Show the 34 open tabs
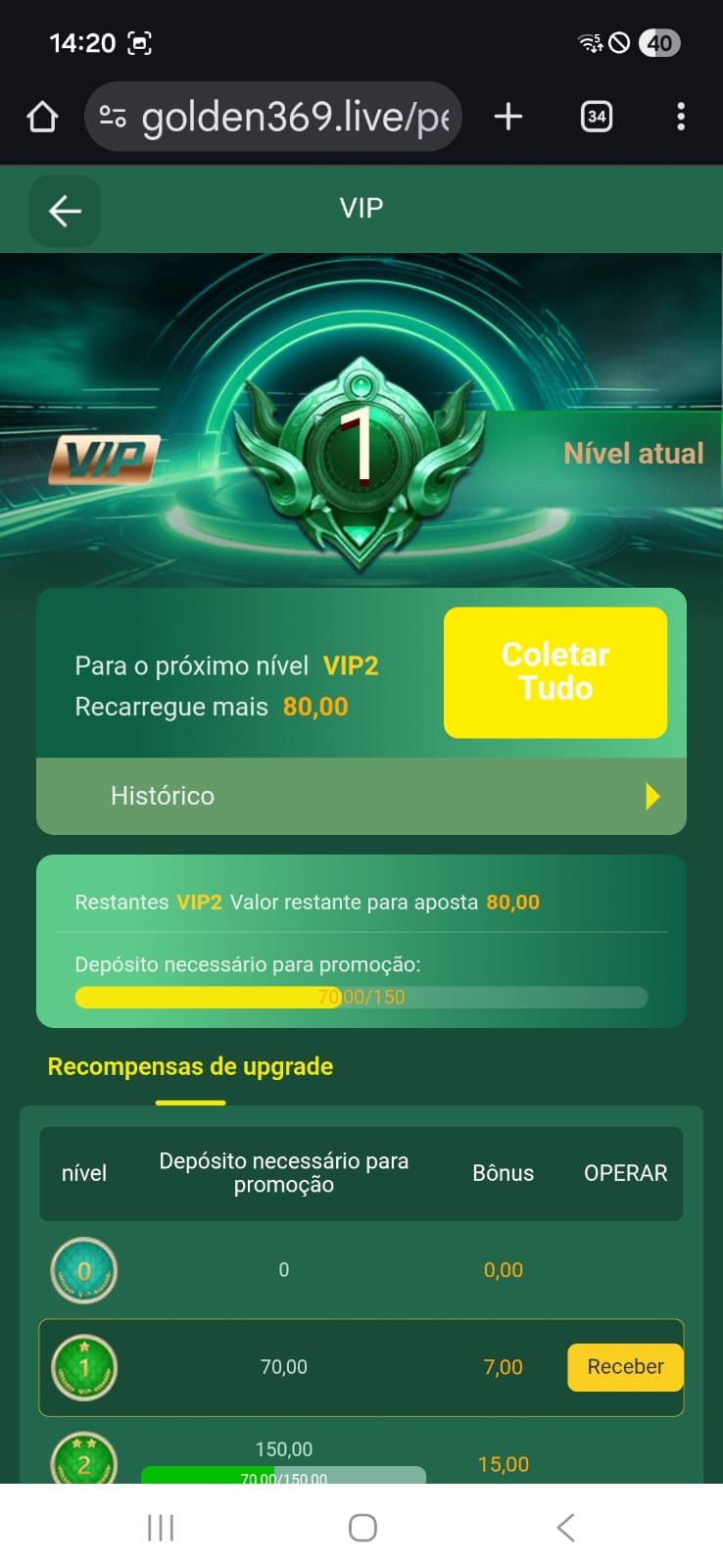 596,117
